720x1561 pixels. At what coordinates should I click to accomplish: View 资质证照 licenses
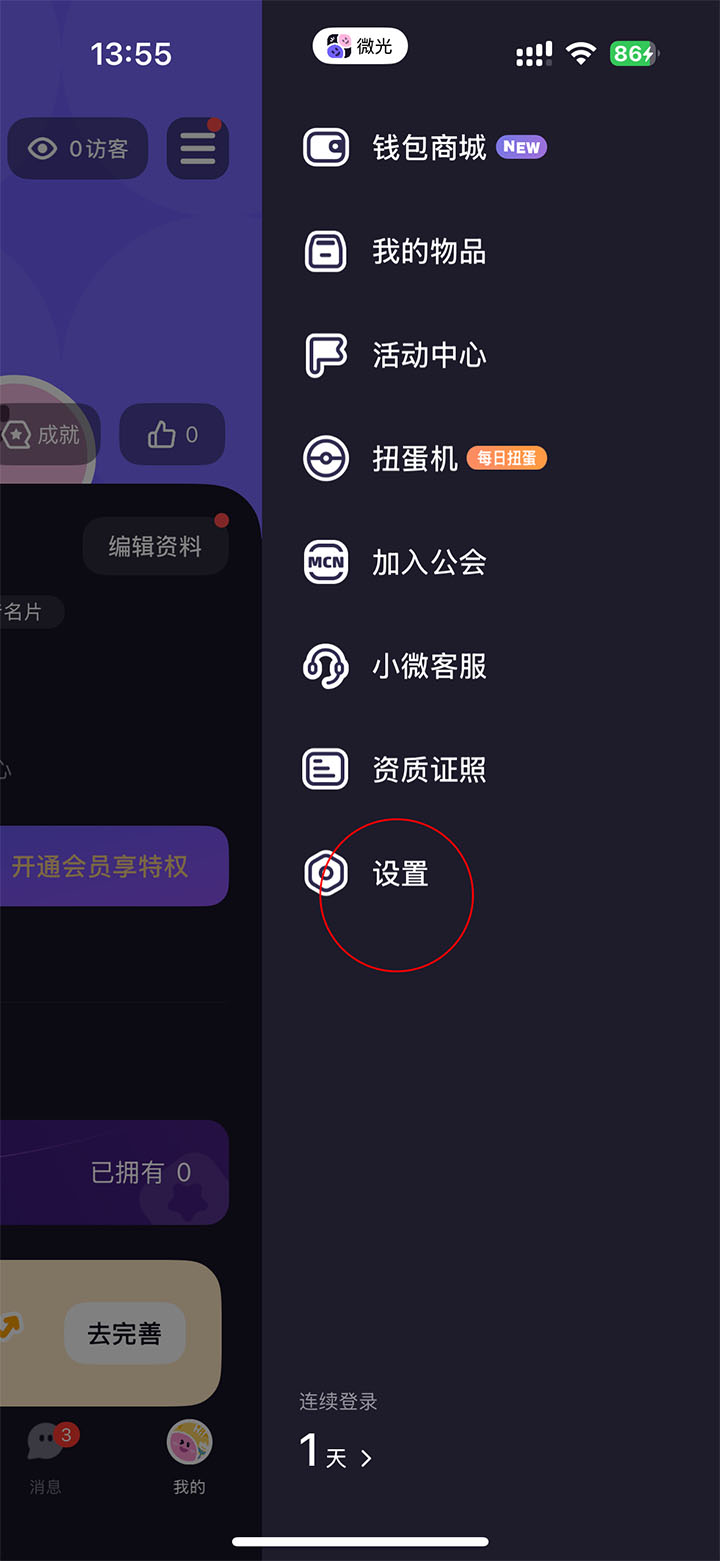point(428,770)
